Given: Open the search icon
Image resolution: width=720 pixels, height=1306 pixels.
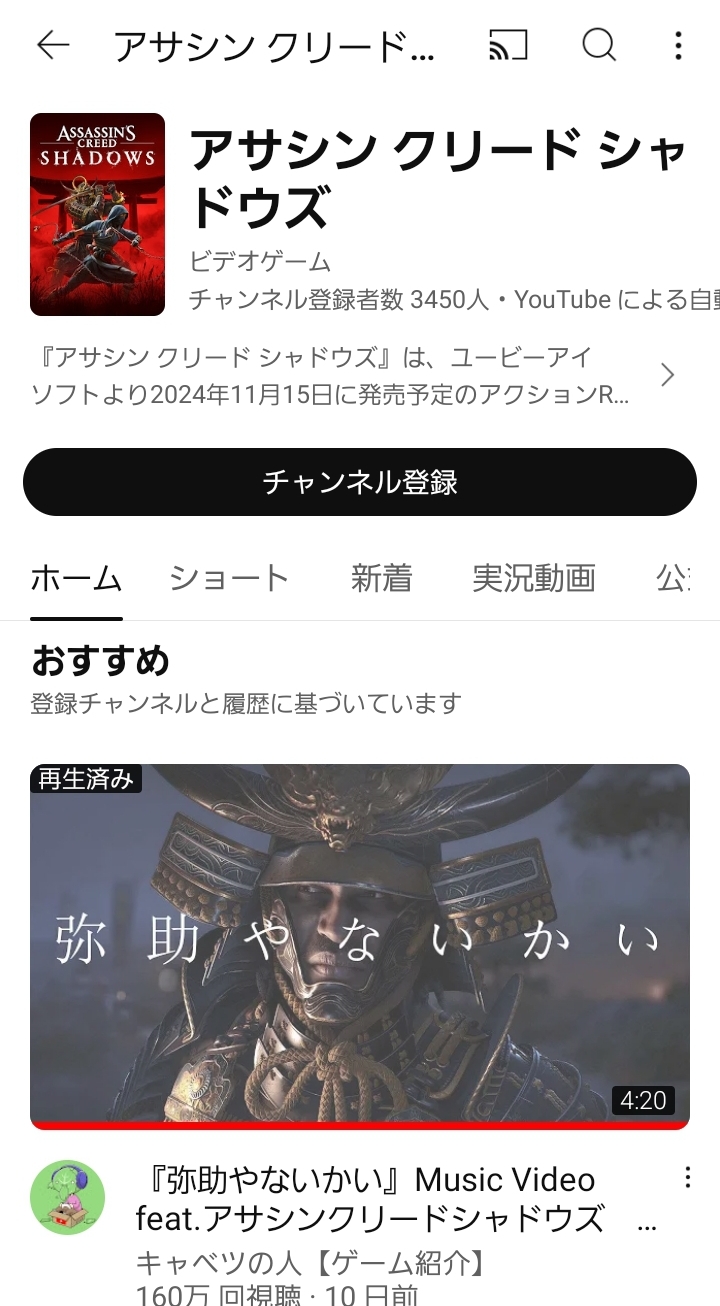Looking at the screenshot, I should [x=599, y=45].
